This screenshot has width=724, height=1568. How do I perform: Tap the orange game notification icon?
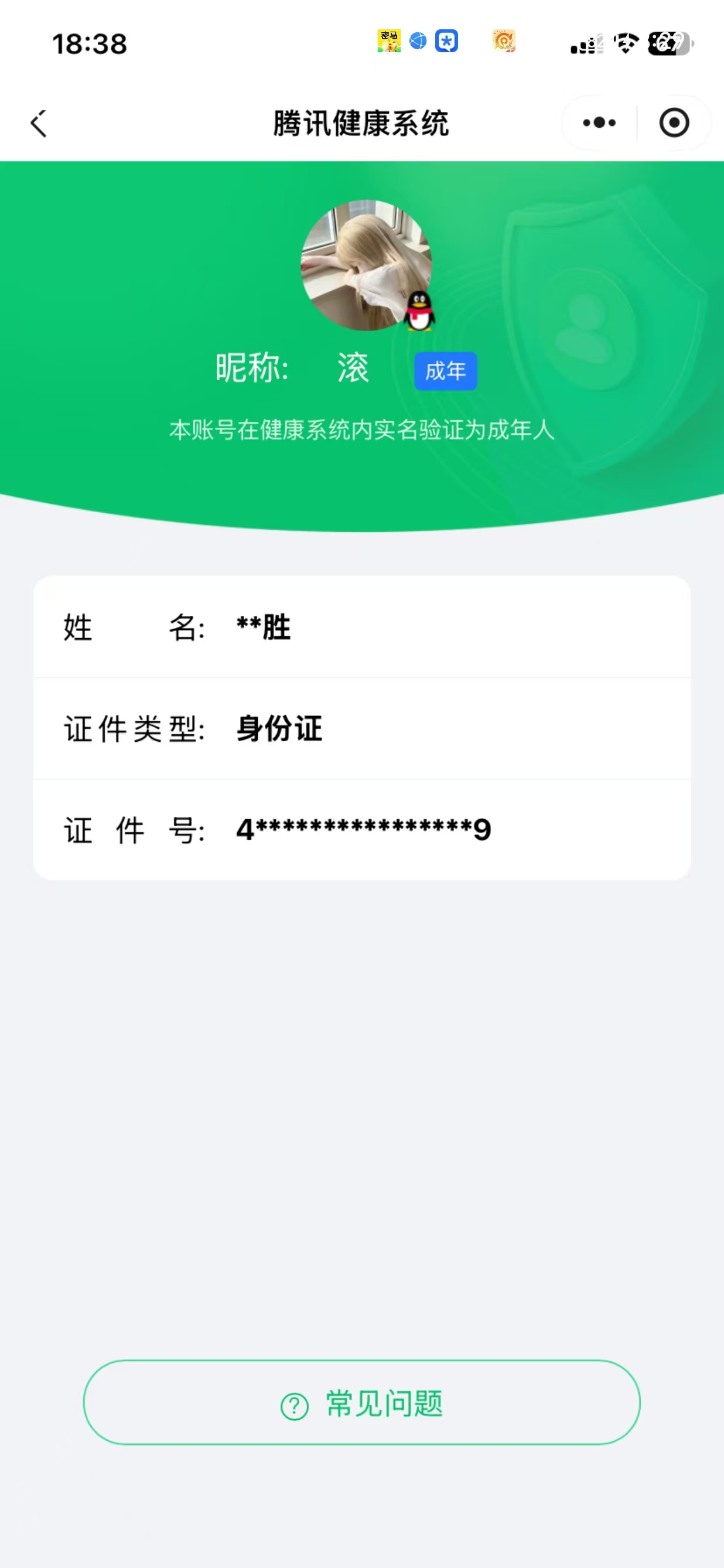[505, 40]
